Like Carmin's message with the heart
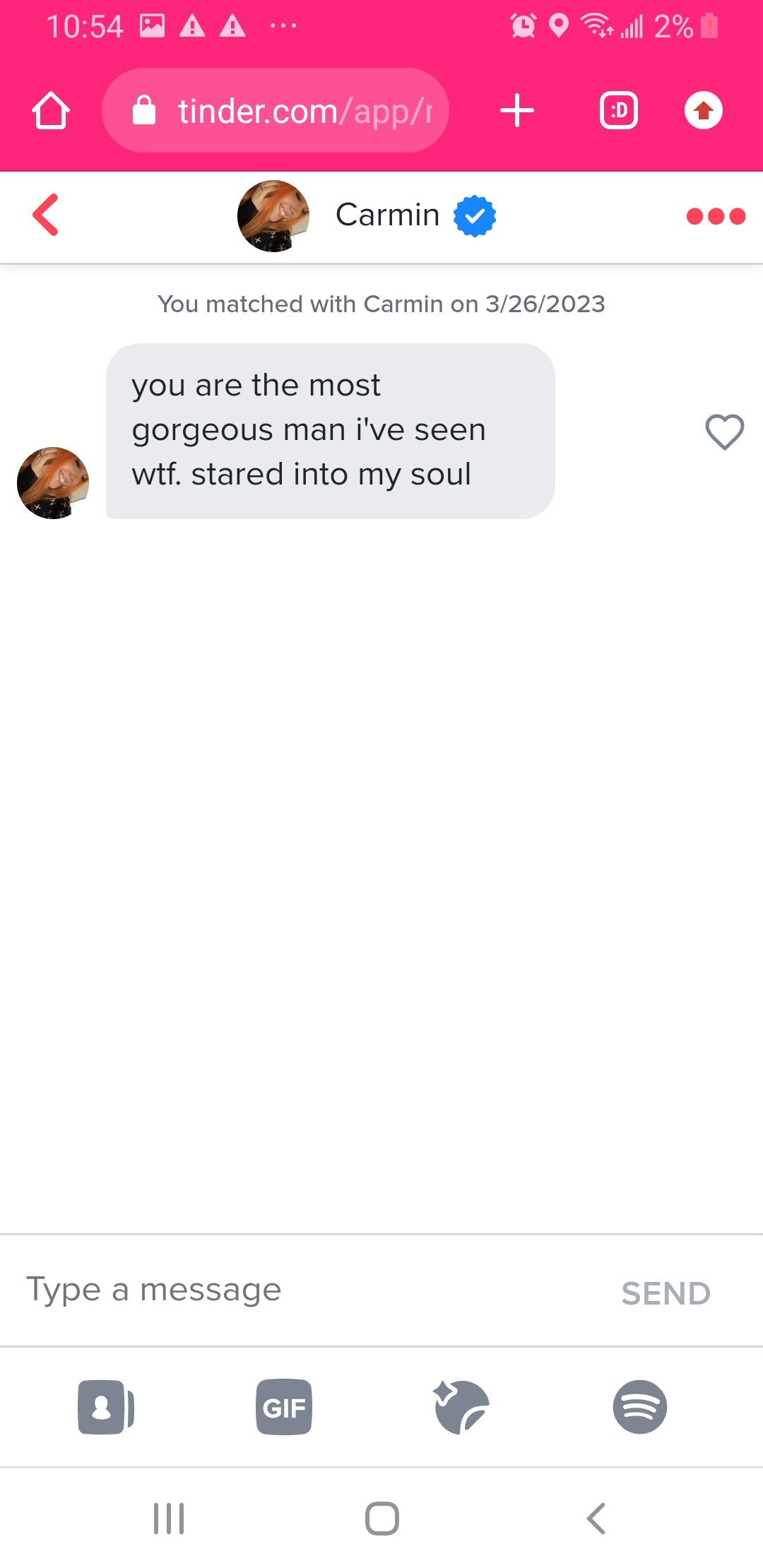Image resolution: width=763 pixels, height=1568 pixels. click(724, 432)
